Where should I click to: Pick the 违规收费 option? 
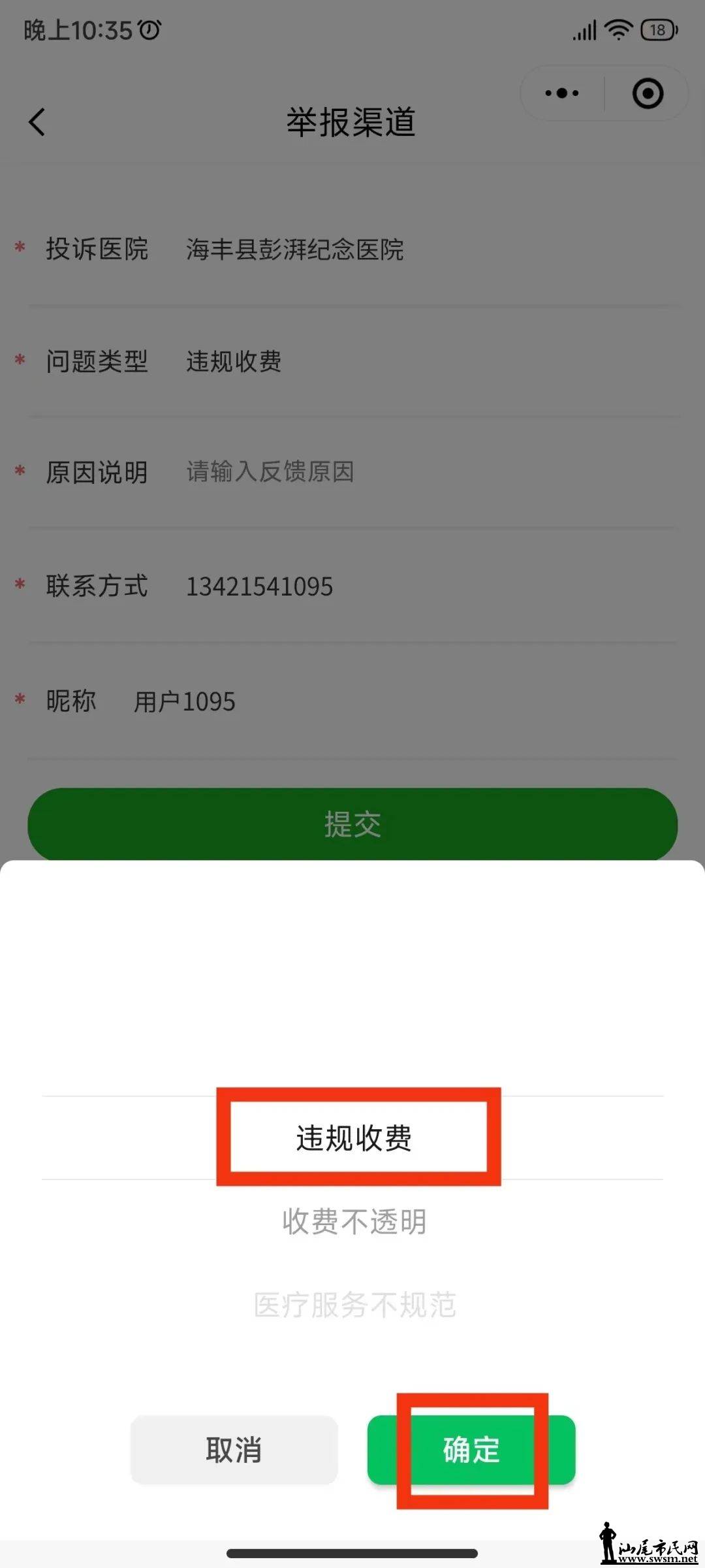tap(354, 1138)
